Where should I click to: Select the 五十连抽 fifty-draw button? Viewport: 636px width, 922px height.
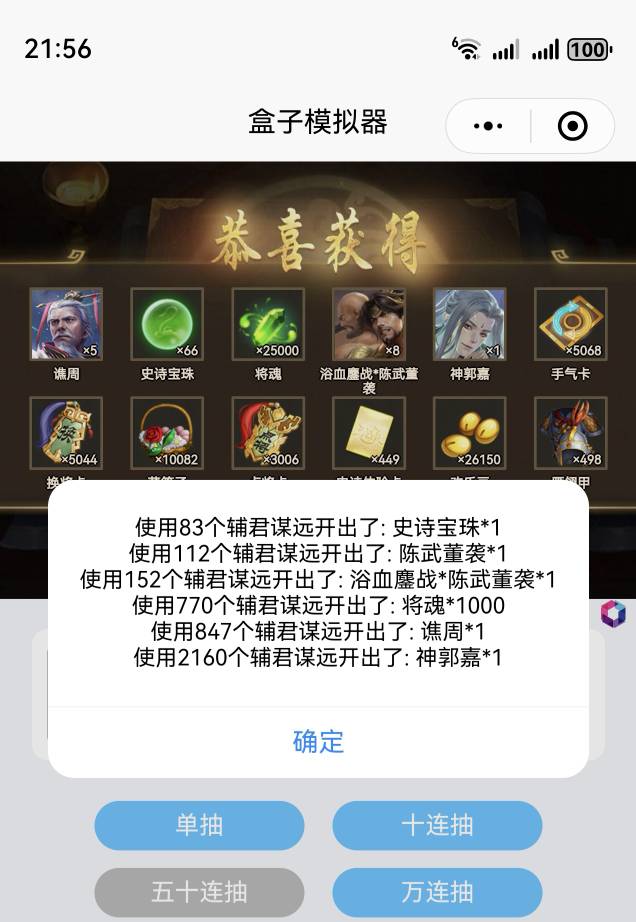pyautogui.click(x=199, y=890)
